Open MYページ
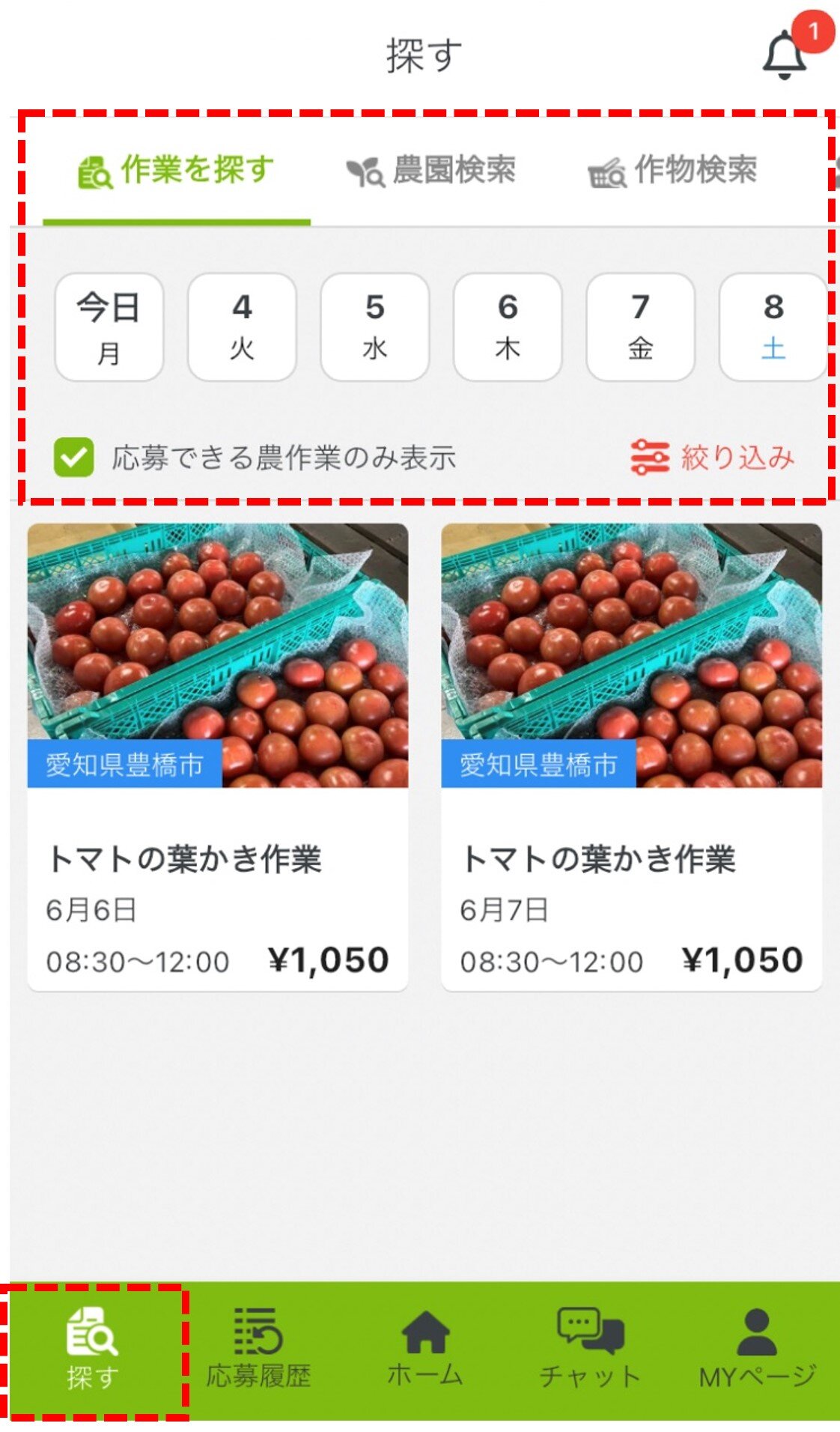 757,1350
